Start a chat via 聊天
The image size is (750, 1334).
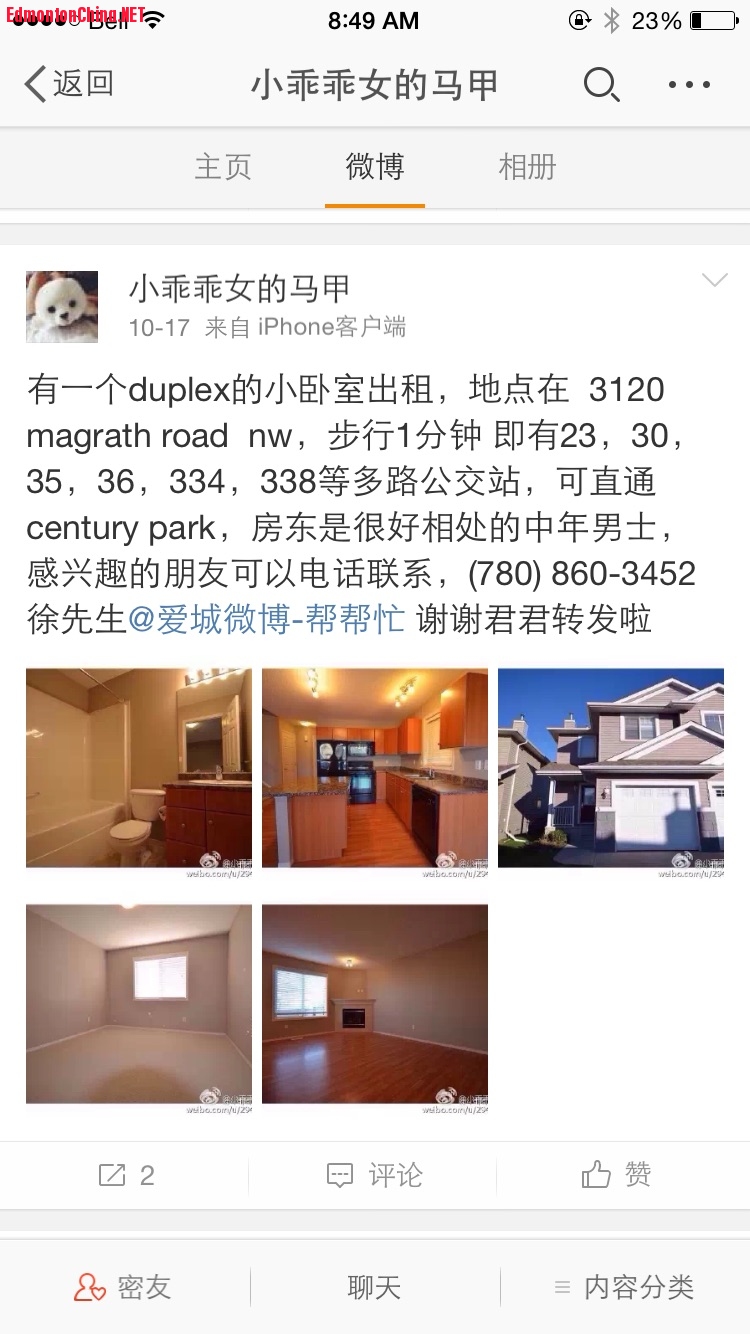tap(374, 1287)
